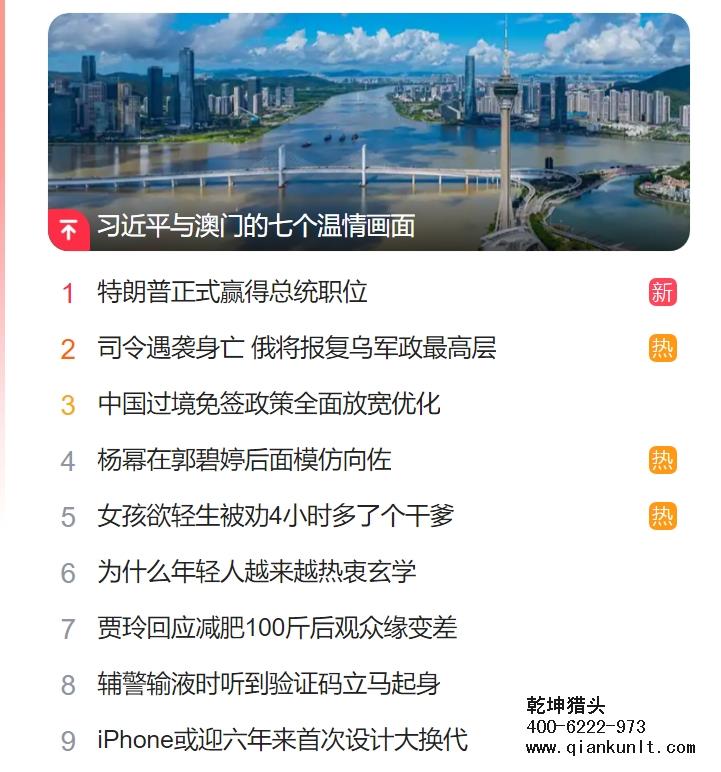Open "为什么年轻人越来越热衷玄学"
Image resolution: width=721 pixels, height=772 pixels.
[255, 573]
